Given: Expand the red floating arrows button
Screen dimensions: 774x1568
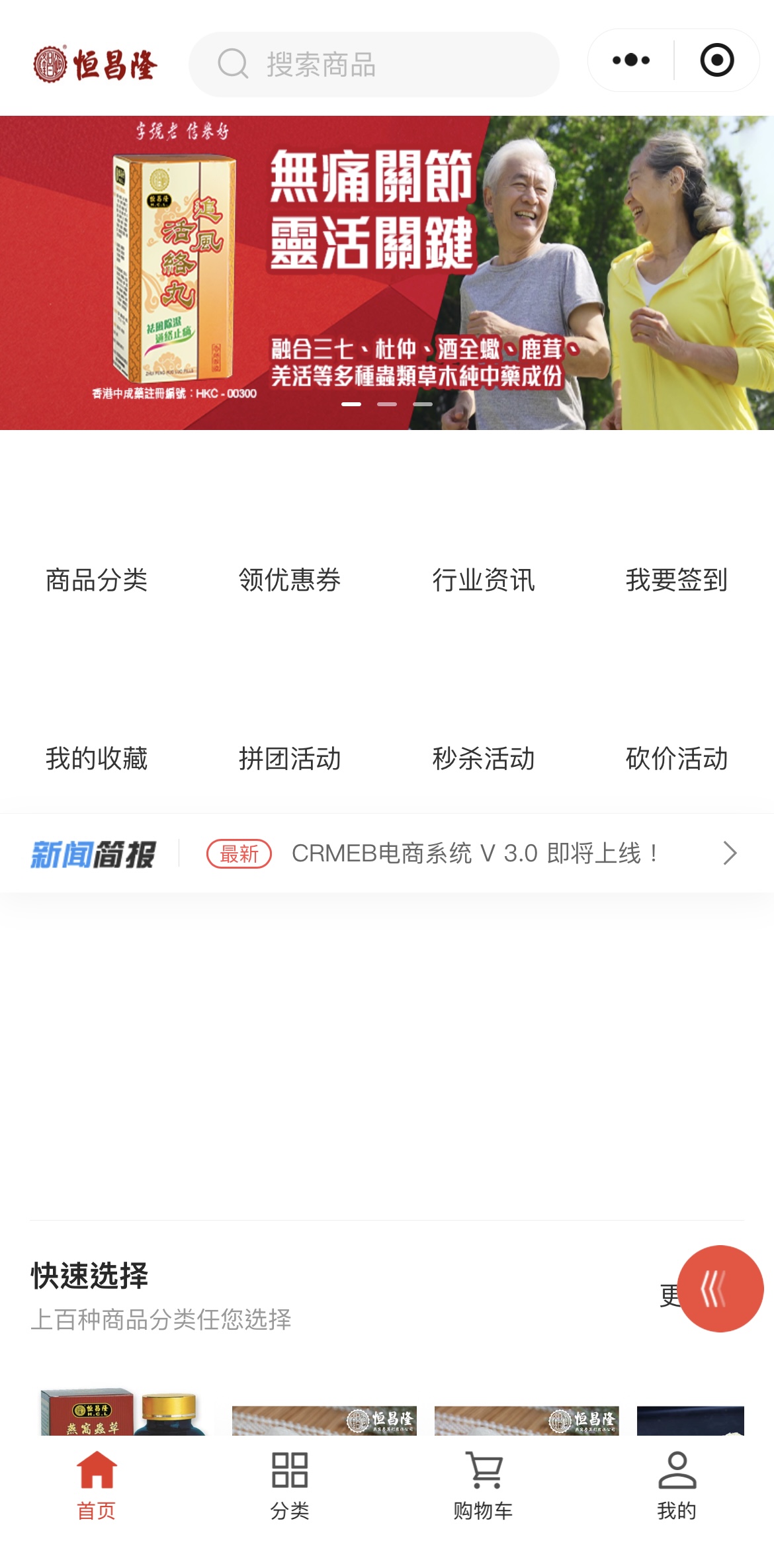Looking at the screenshot, I should (x=720, y=1289).
